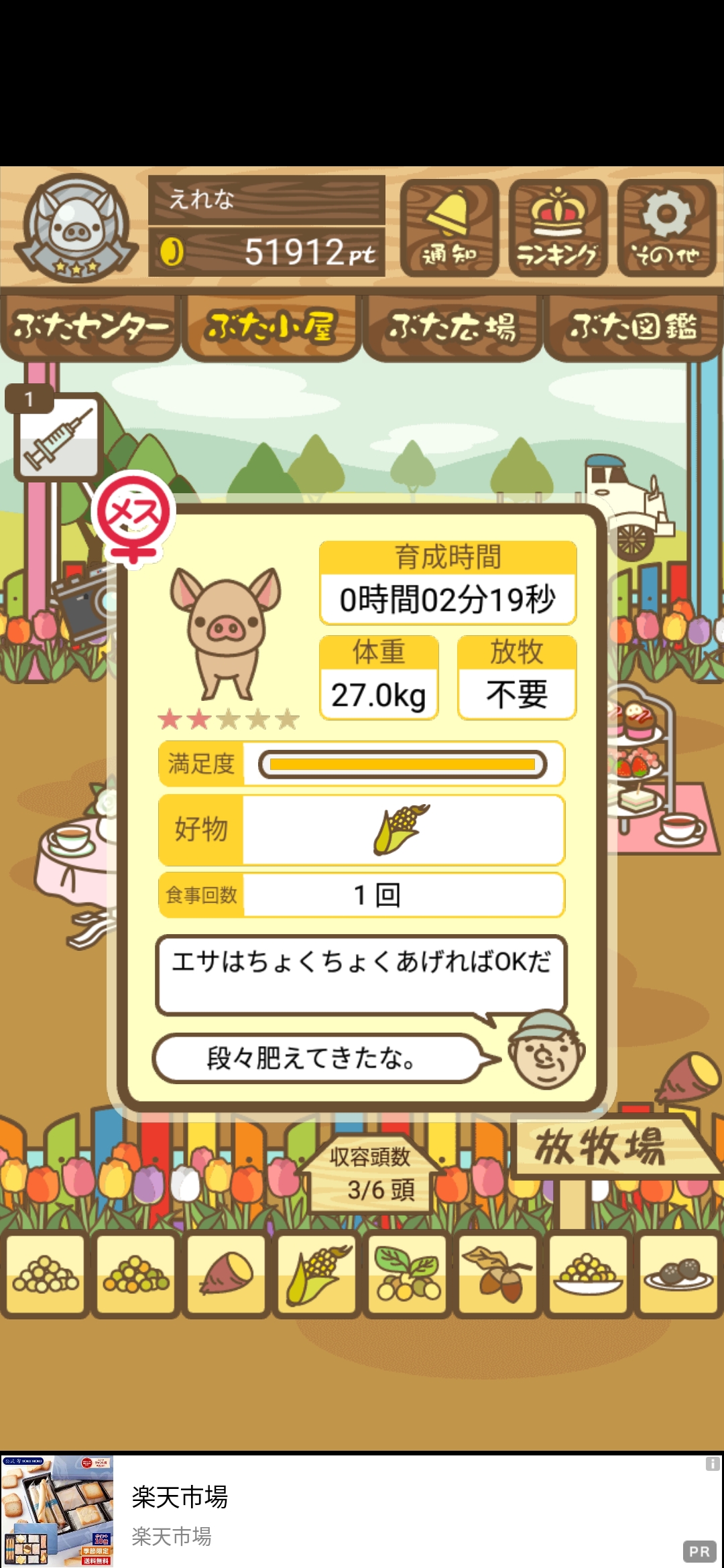Switch to the ぶた図鑑 tab
724x1568 pixels.
633,328
